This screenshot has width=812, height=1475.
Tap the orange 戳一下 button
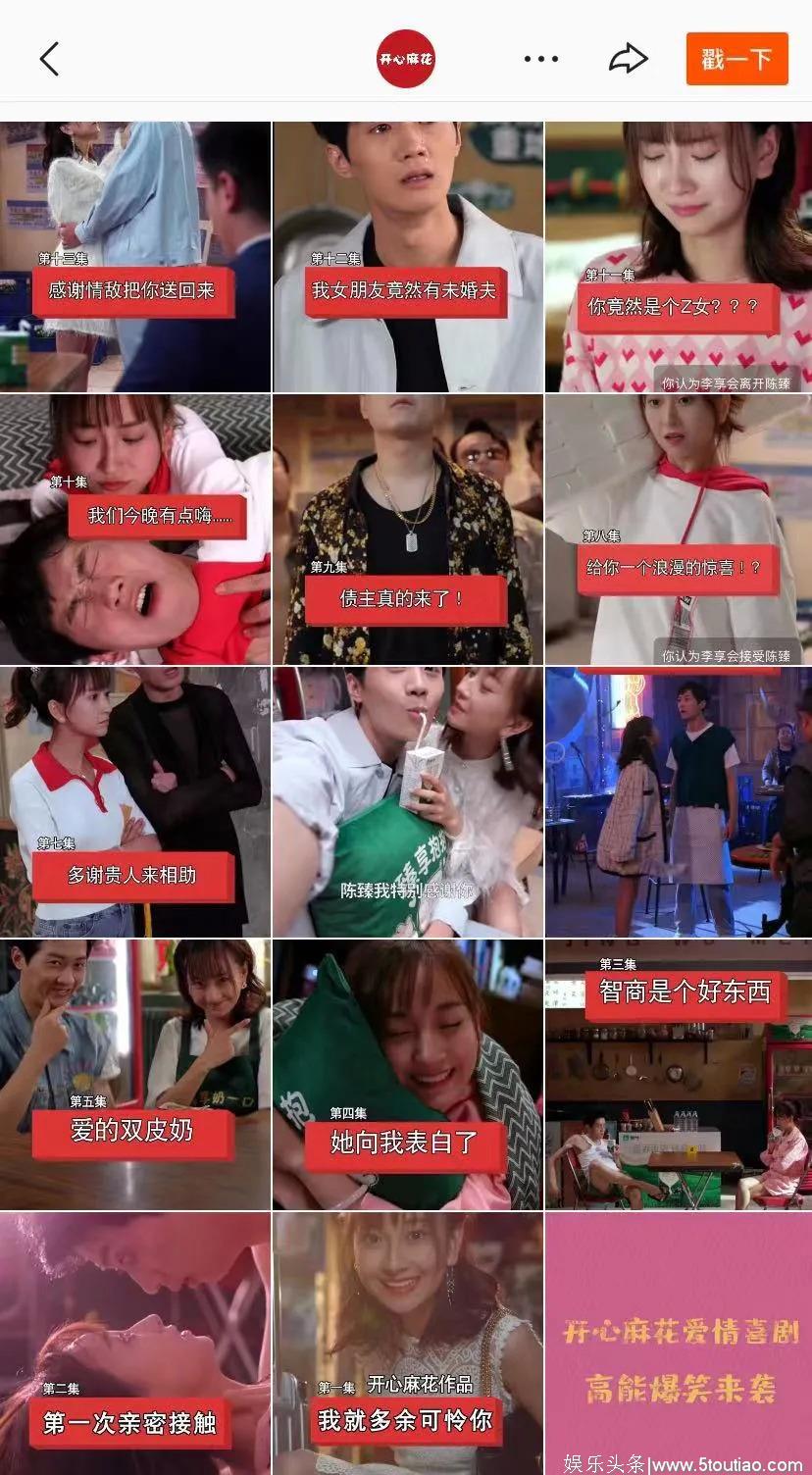click(736, 59)
